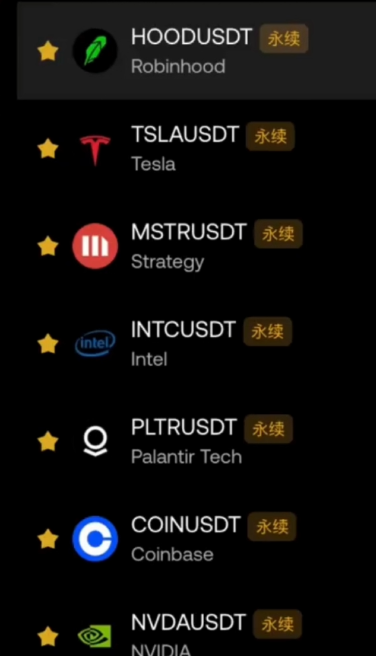
Task: Unstar the PLTRUSDT pair
Action: (x=48, y=441)
